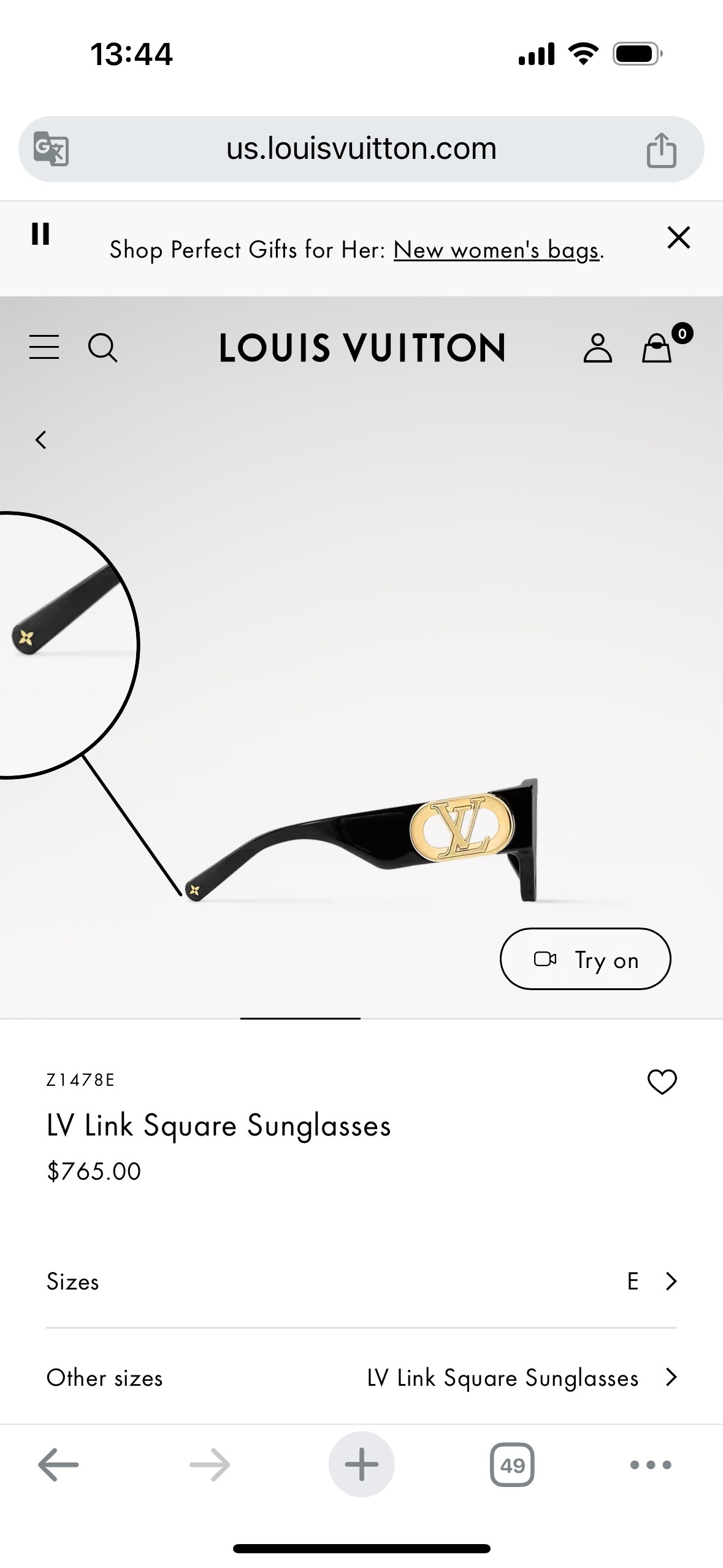Open the browser more options menu
Image resolution: width=723 pixels, height=1568 pixels.
point(651,1465)
